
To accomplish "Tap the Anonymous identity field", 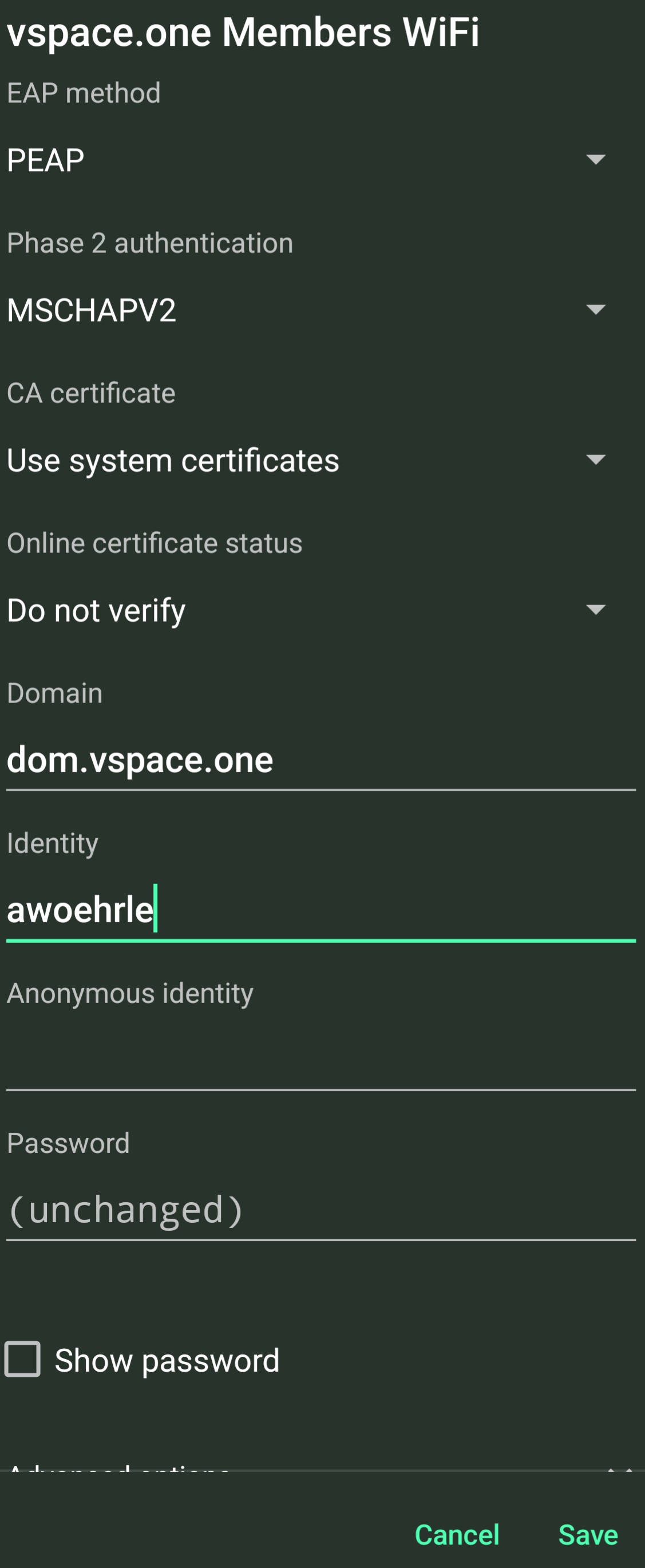I will click(x=320, y=1060).
